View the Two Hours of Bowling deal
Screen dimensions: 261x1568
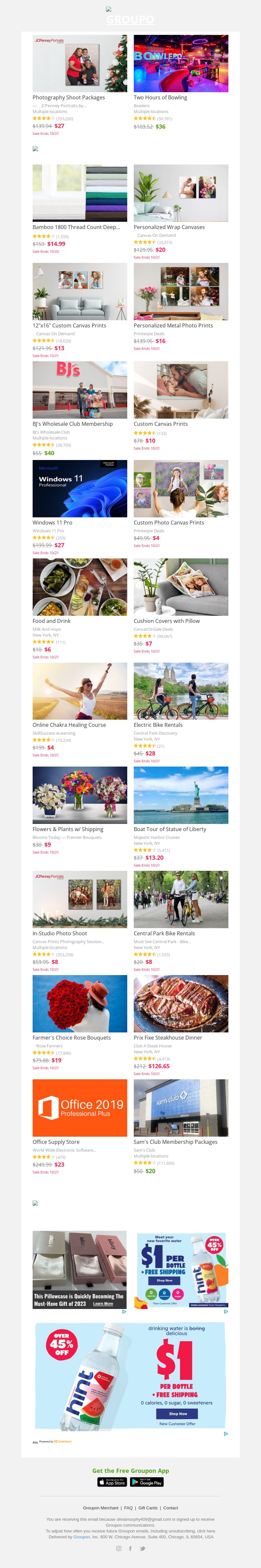tap(180, 64)
